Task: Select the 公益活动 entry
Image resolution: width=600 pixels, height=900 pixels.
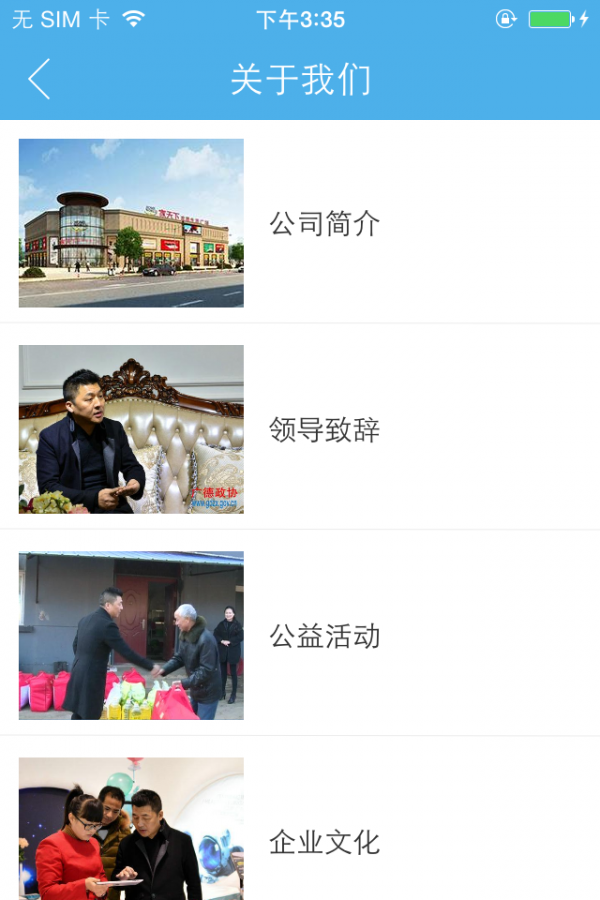Action: [x=324, y=636]
